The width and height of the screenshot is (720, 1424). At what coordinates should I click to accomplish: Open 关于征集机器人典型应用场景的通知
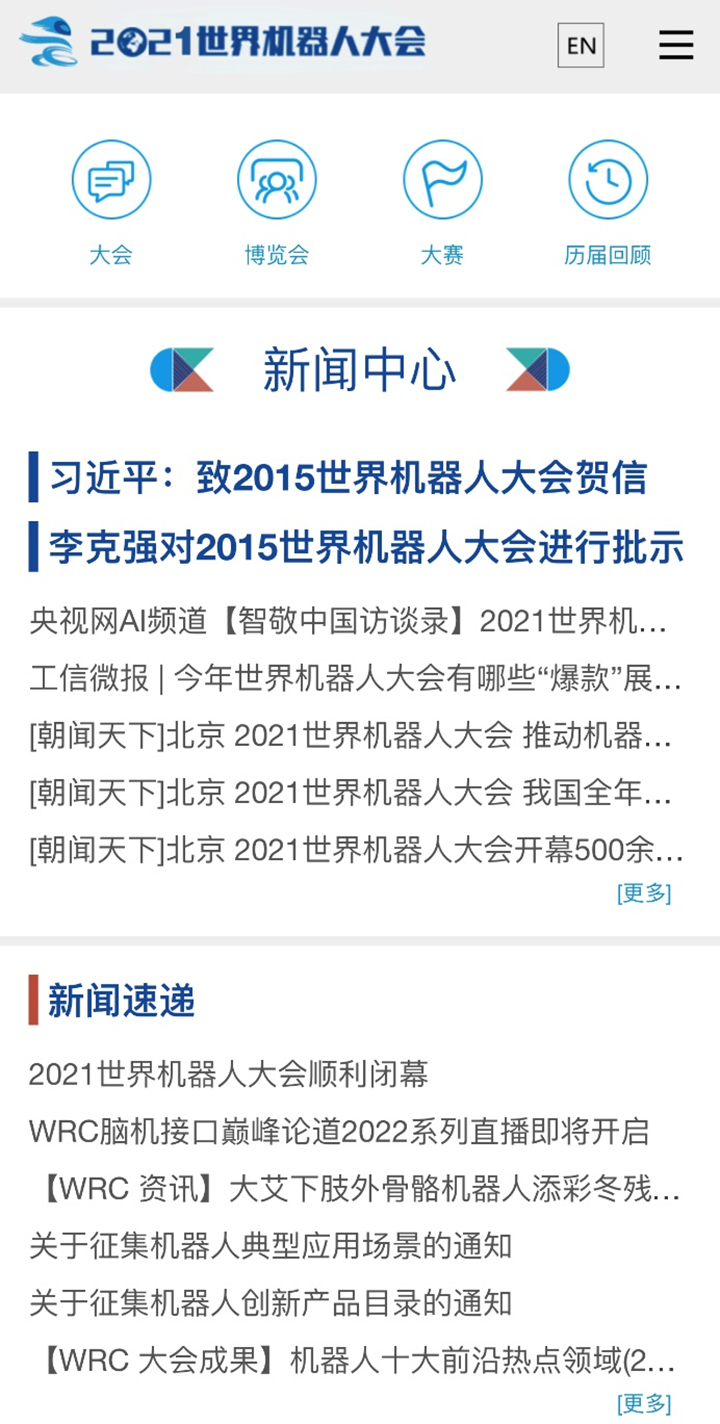pos(271,1247)
